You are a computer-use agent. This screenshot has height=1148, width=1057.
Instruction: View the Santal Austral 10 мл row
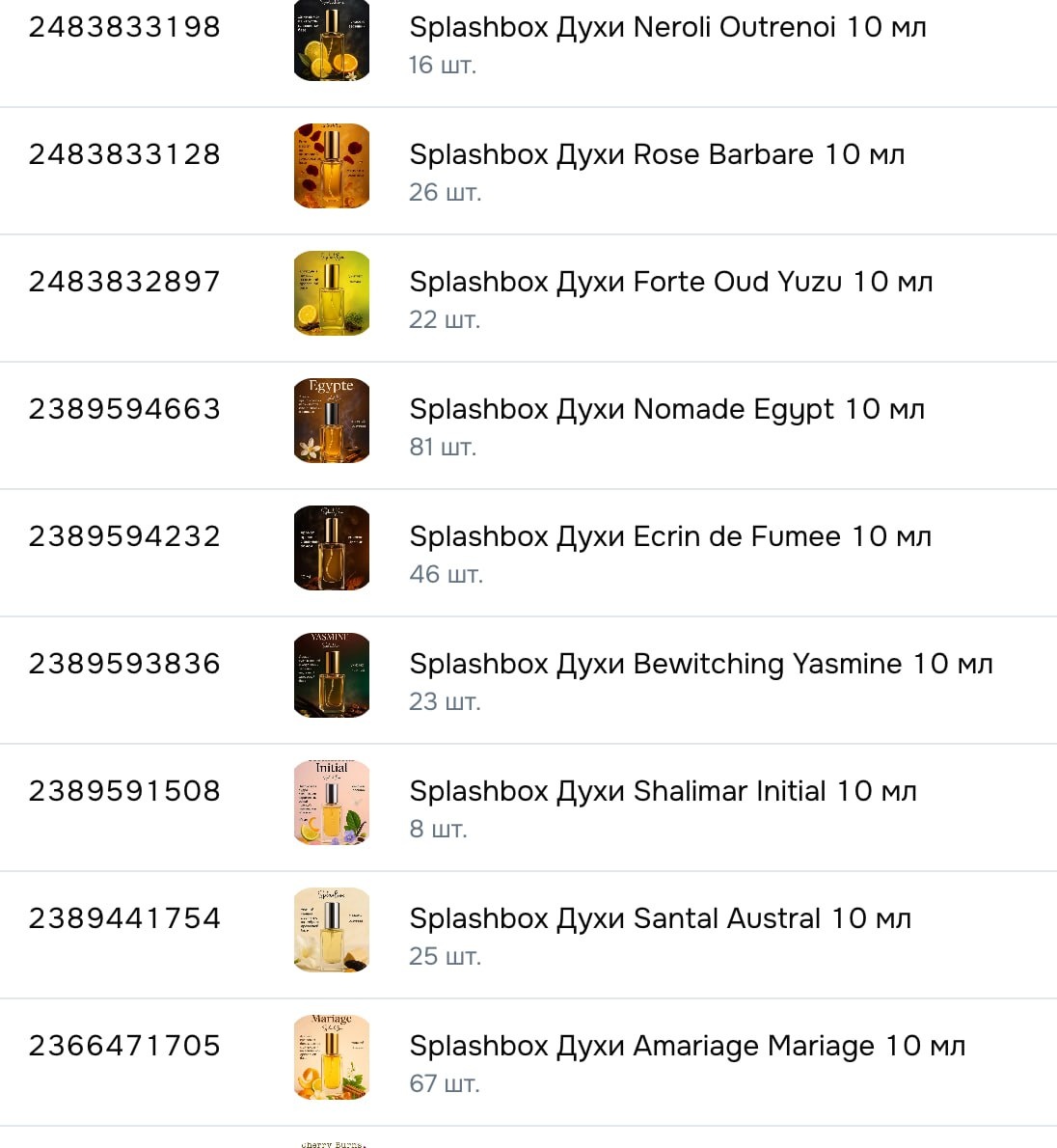[528, 936]
